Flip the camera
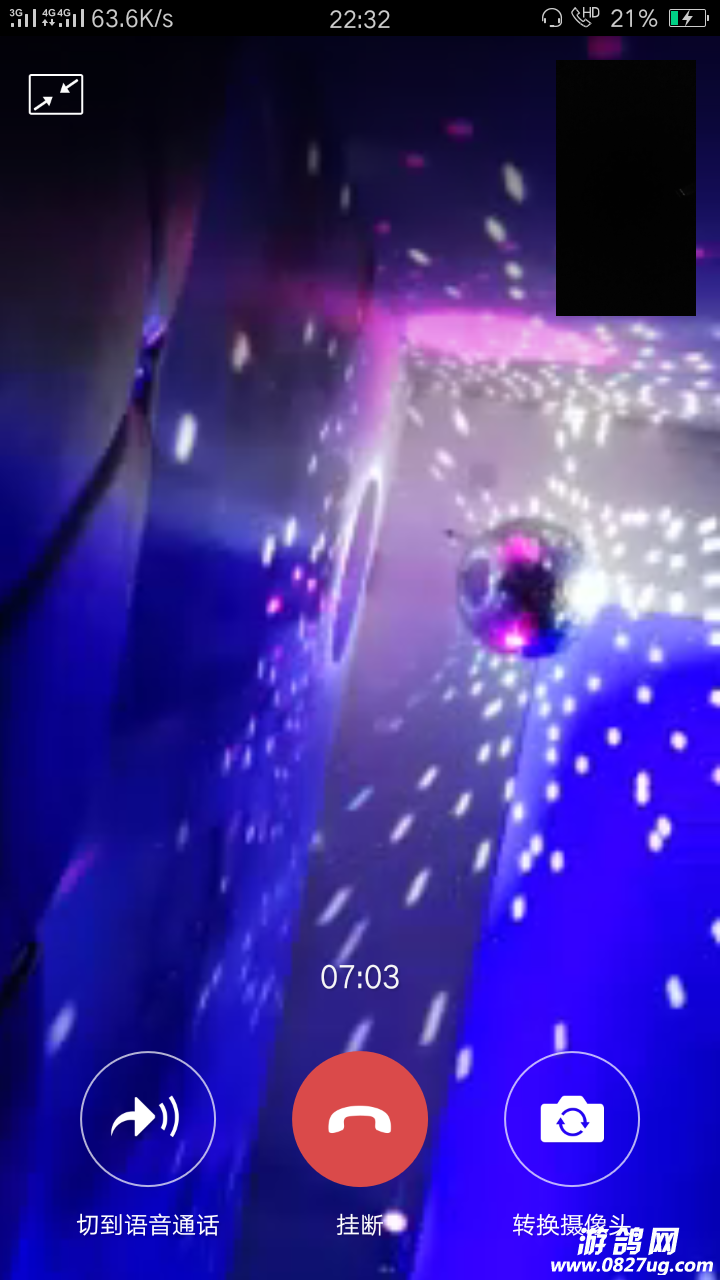This screenshot has height=1280, width=720. [572, 1119]
